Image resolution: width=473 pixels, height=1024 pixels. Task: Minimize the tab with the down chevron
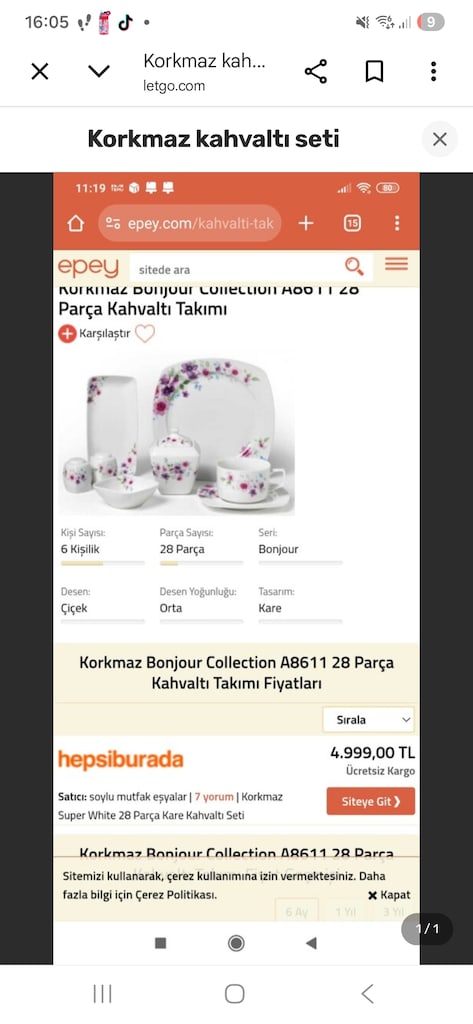coord(99,71)
